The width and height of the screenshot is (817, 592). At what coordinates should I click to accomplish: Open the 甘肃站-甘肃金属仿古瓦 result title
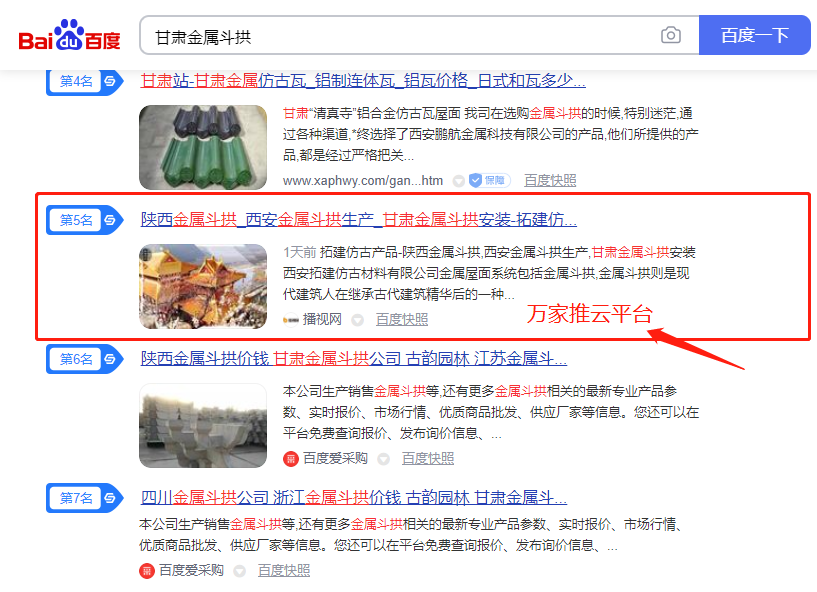pos(363,81)
